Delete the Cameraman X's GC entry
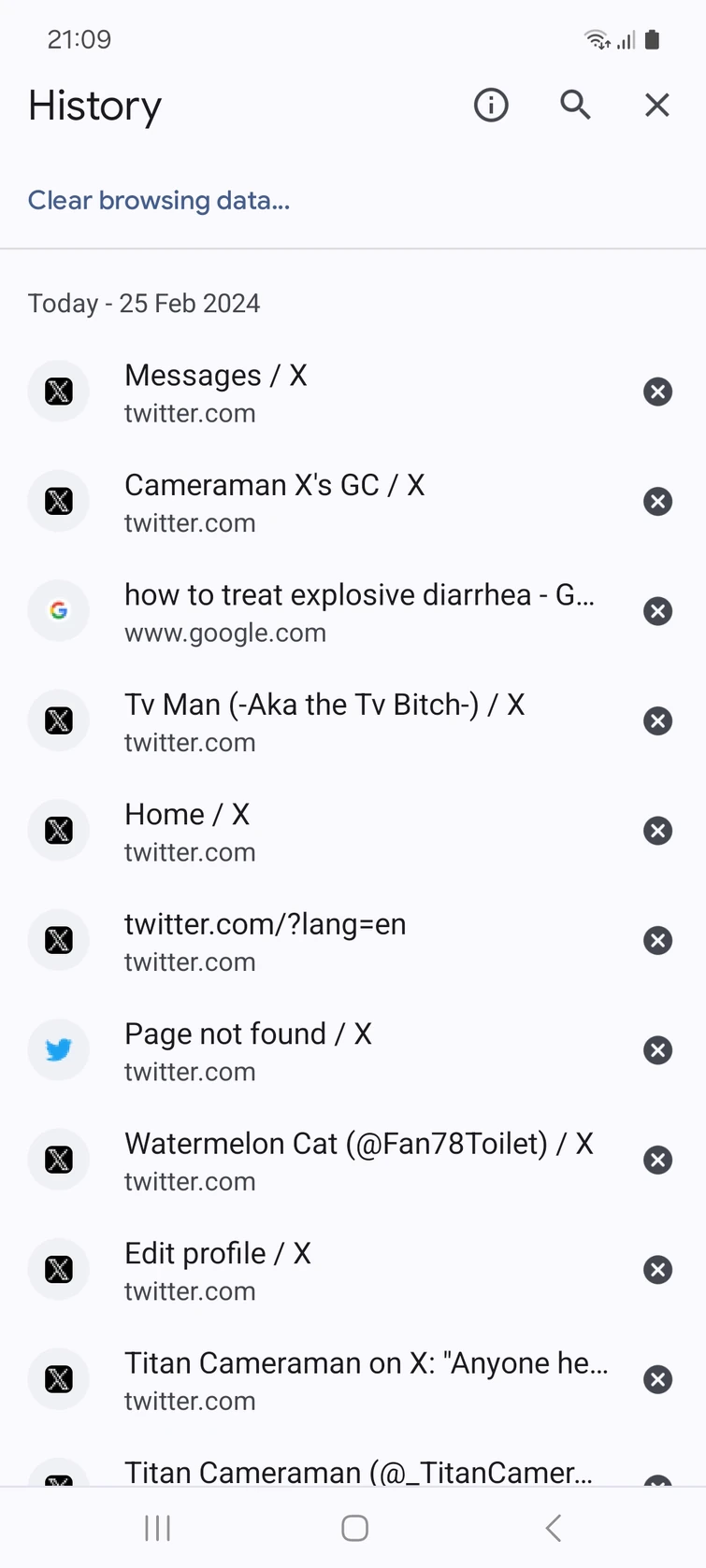 tap(657, 501)
